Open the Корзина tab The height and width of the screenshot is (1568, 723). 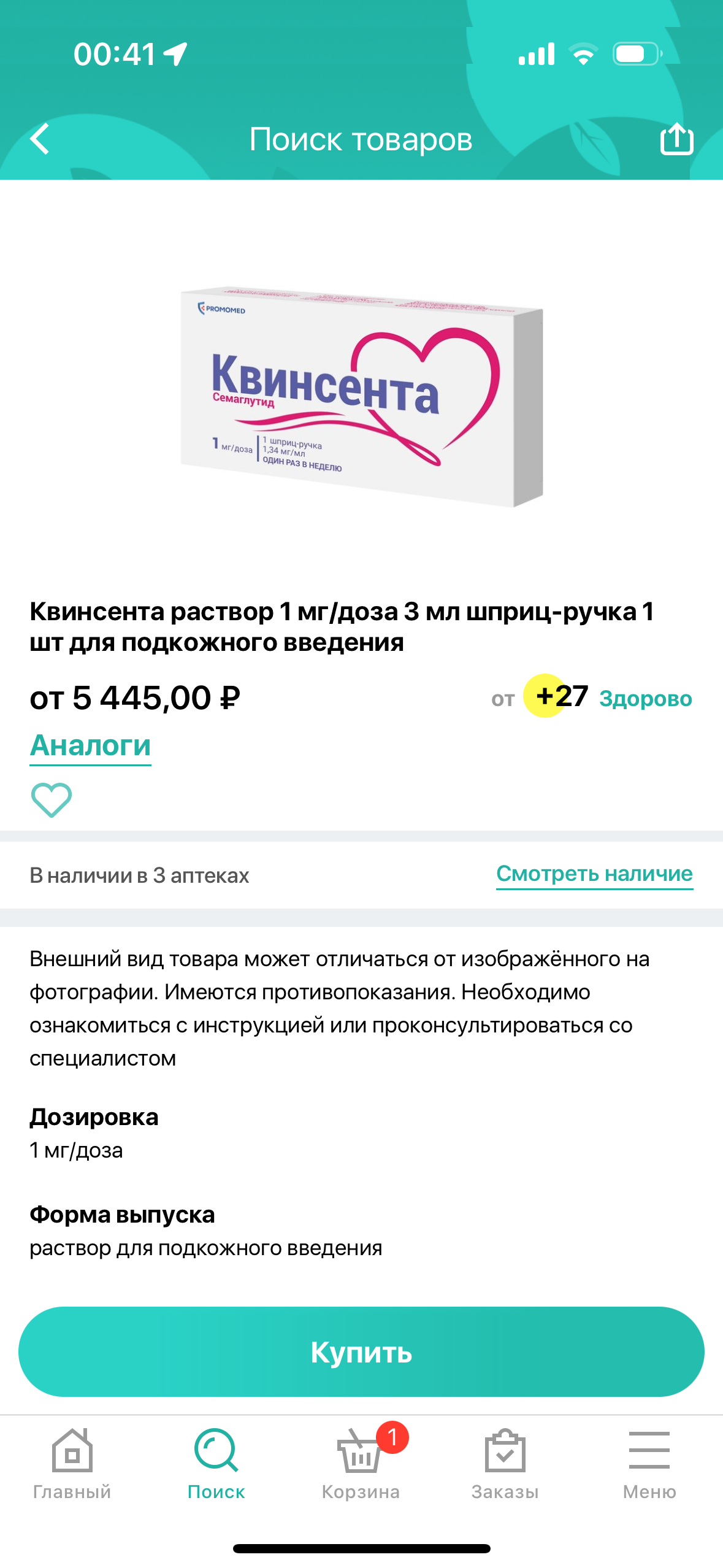click(x=361, y=1464)
